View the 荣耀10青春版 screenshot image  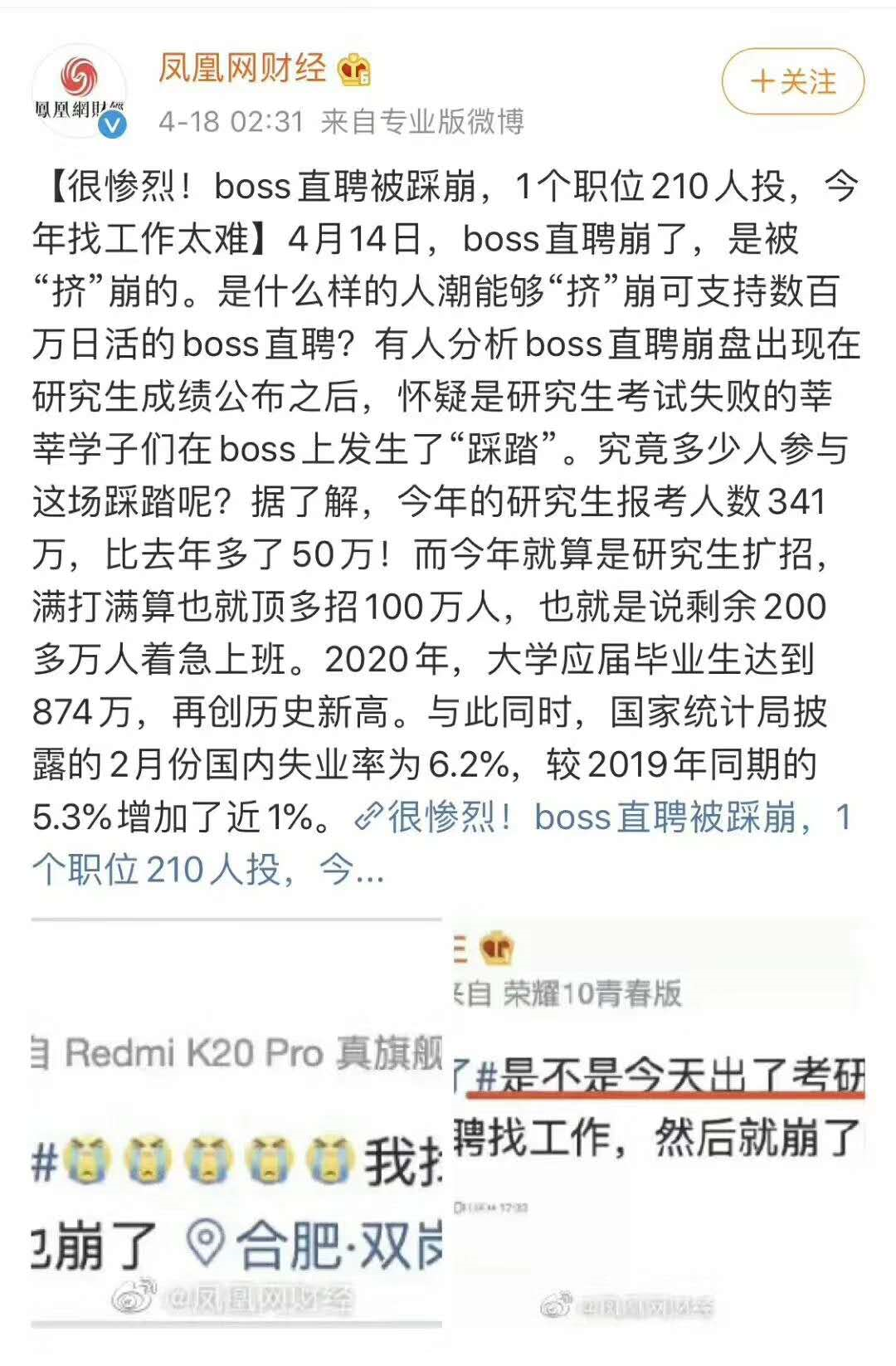(x=660, y=1125)
